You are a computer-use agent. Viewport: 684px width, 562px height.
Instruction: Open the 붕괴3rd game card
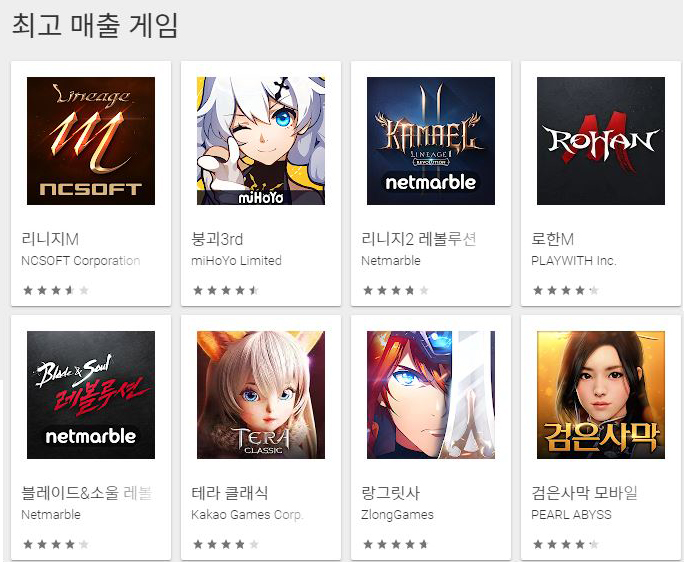[260, 141]
